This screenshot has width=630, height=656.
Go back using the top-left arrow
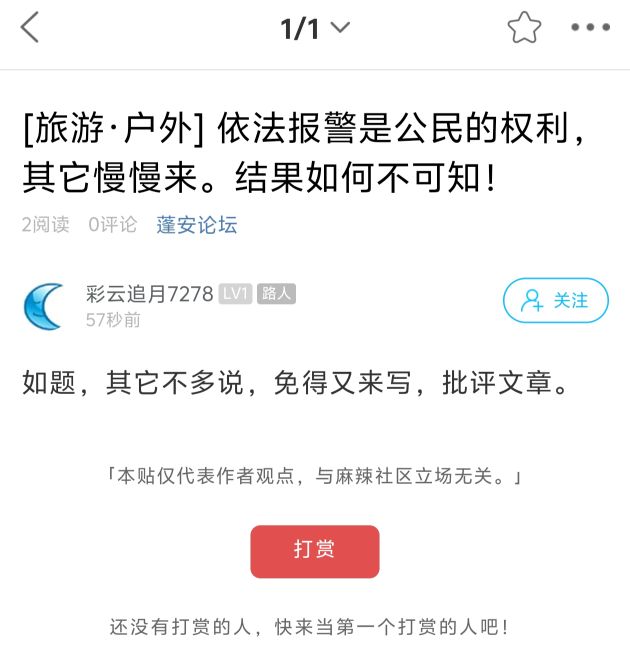(x=30, y=29)
